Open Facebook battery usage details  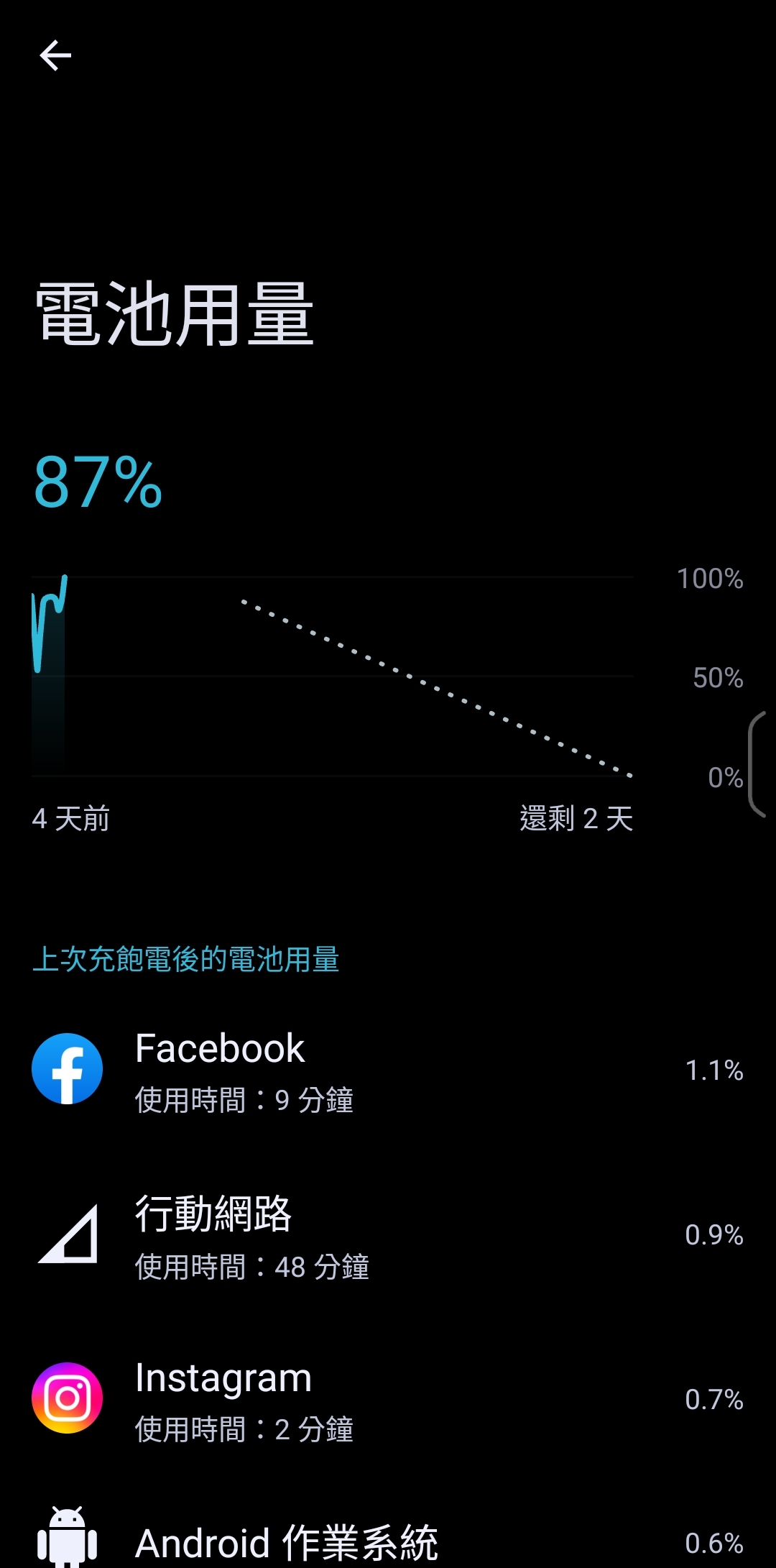click(x=388, y=1069)
